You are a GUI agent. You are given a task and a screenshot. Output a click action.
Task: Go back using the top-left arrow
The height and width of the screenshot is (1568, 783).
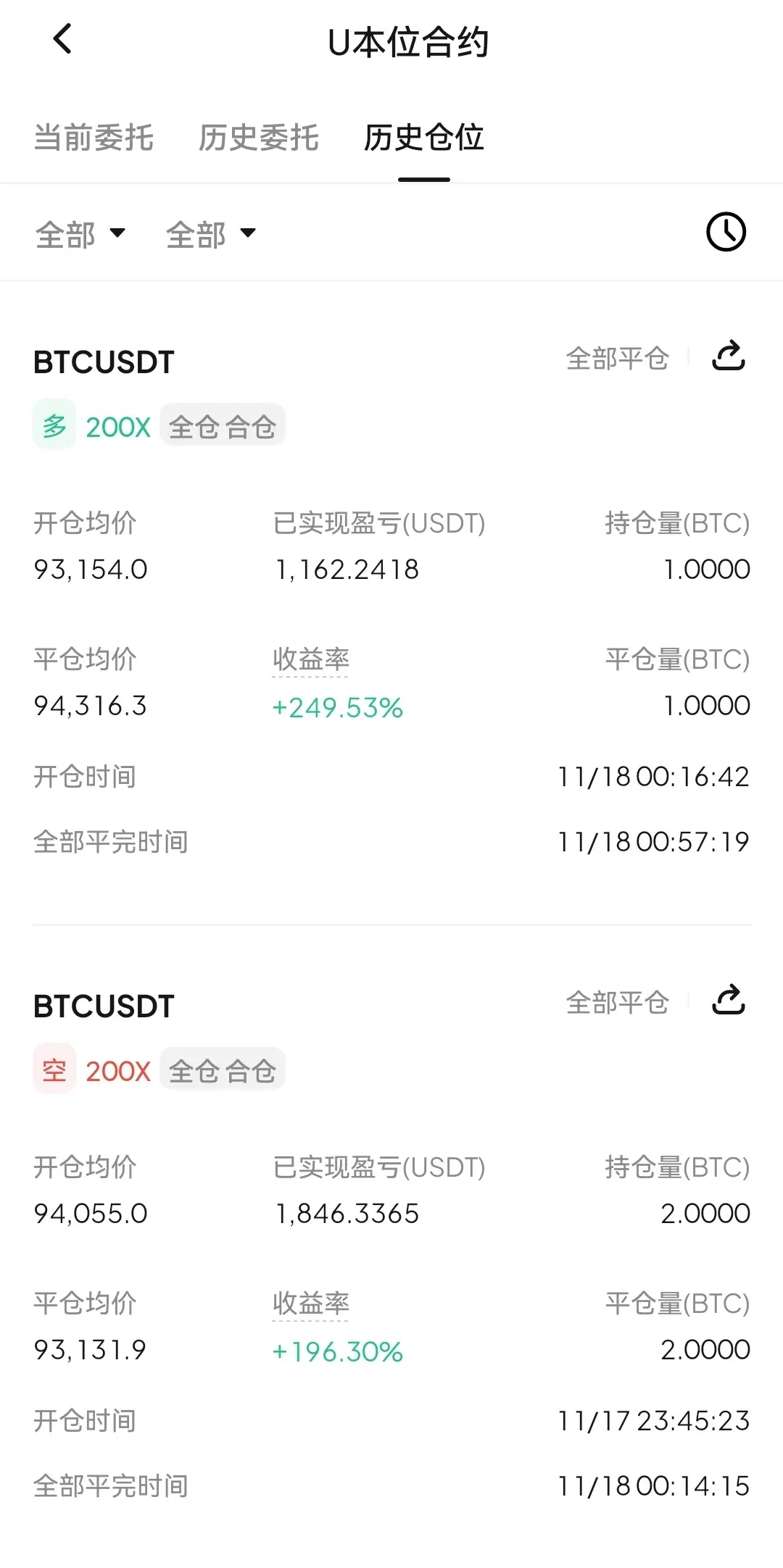coord(63,39)
